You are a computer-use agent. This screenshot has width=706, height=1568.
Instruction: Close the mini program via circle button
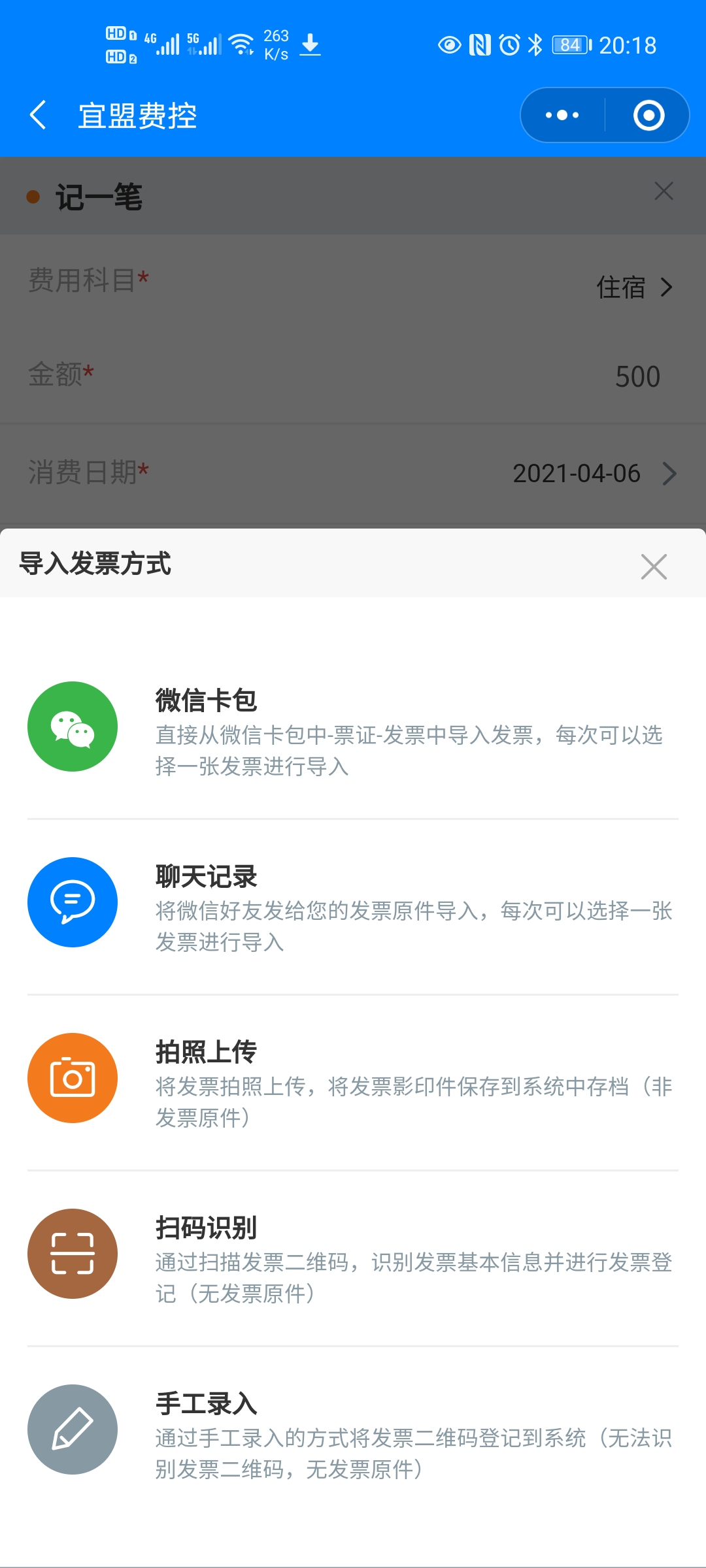tap(648, 115)
